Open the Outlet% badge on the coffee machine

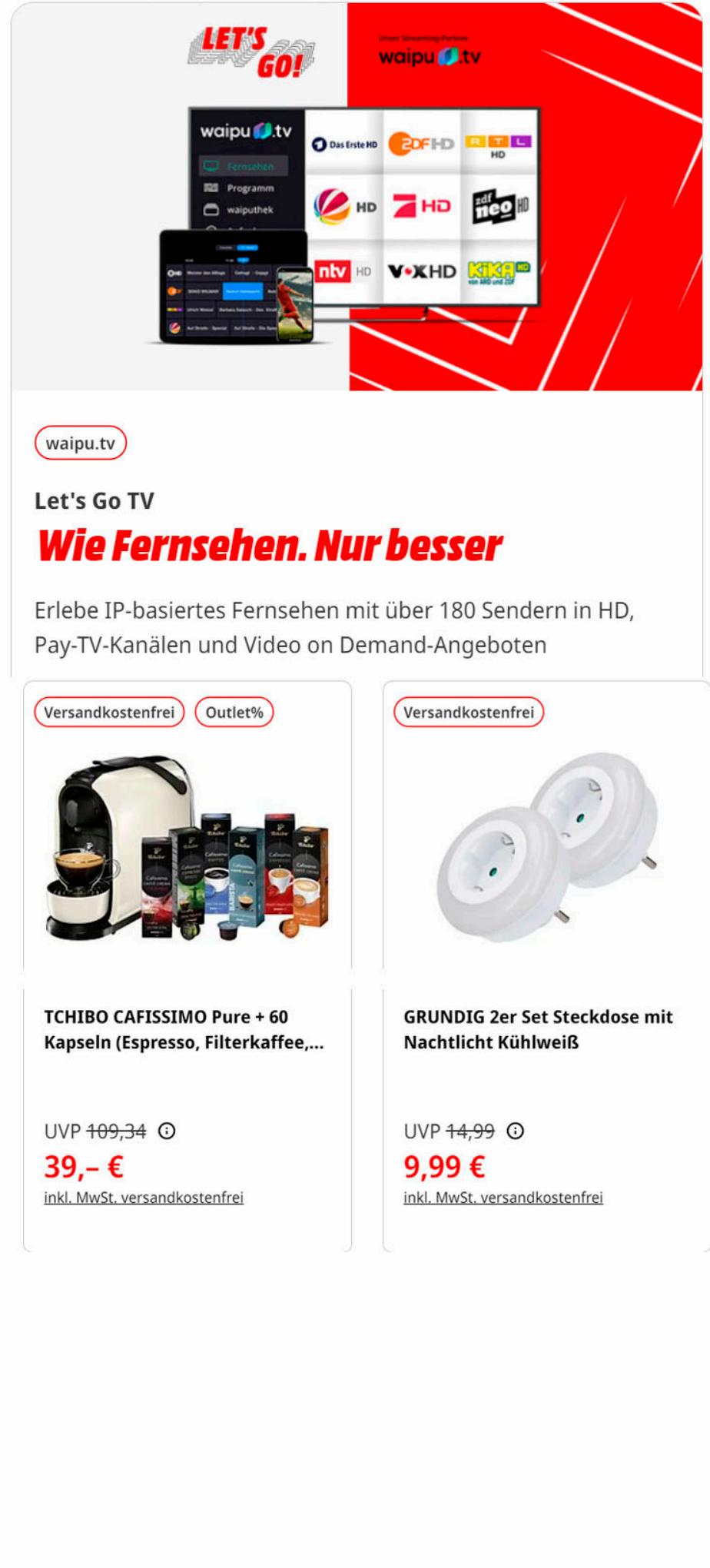click(234, 713)
